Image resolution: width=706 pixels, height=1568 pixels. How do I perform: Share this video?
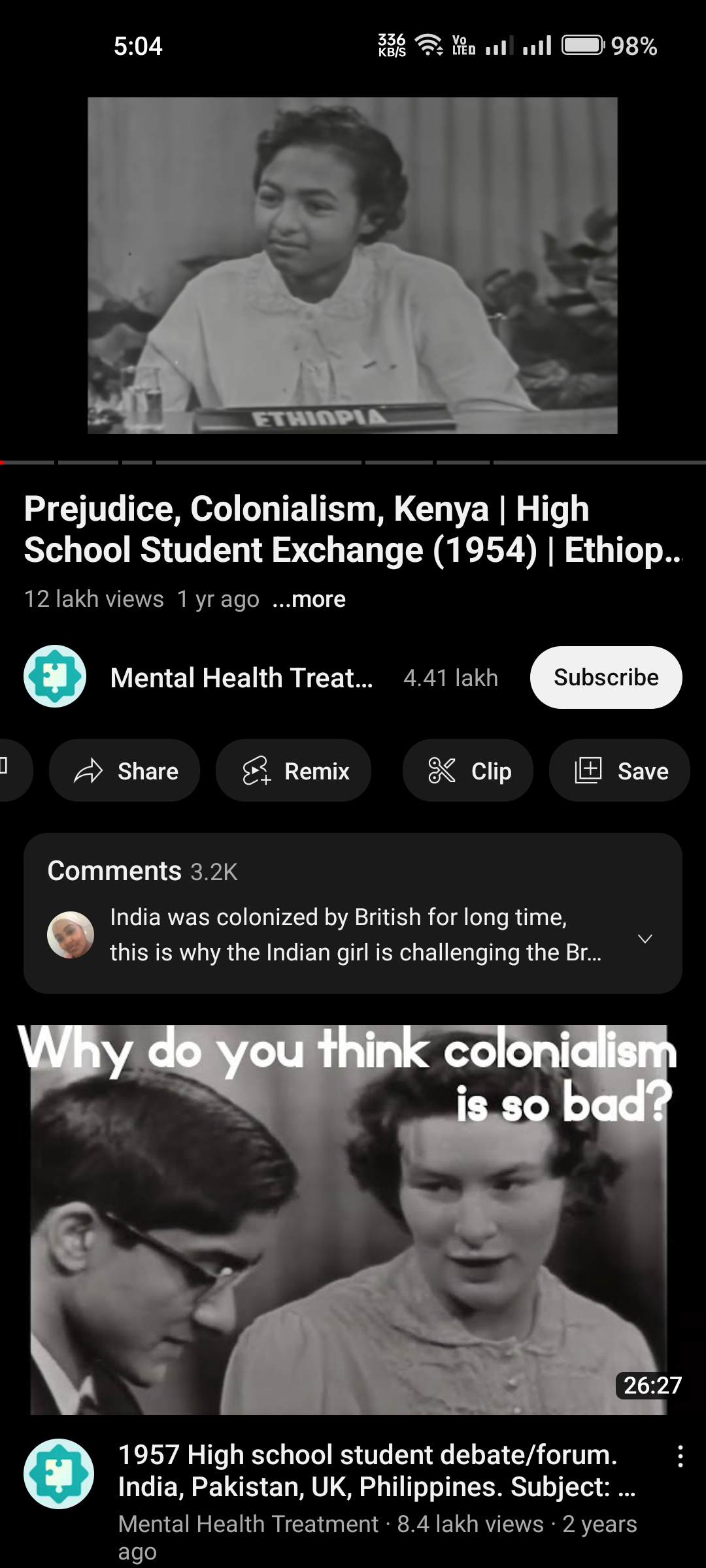[x=124, y=771]
